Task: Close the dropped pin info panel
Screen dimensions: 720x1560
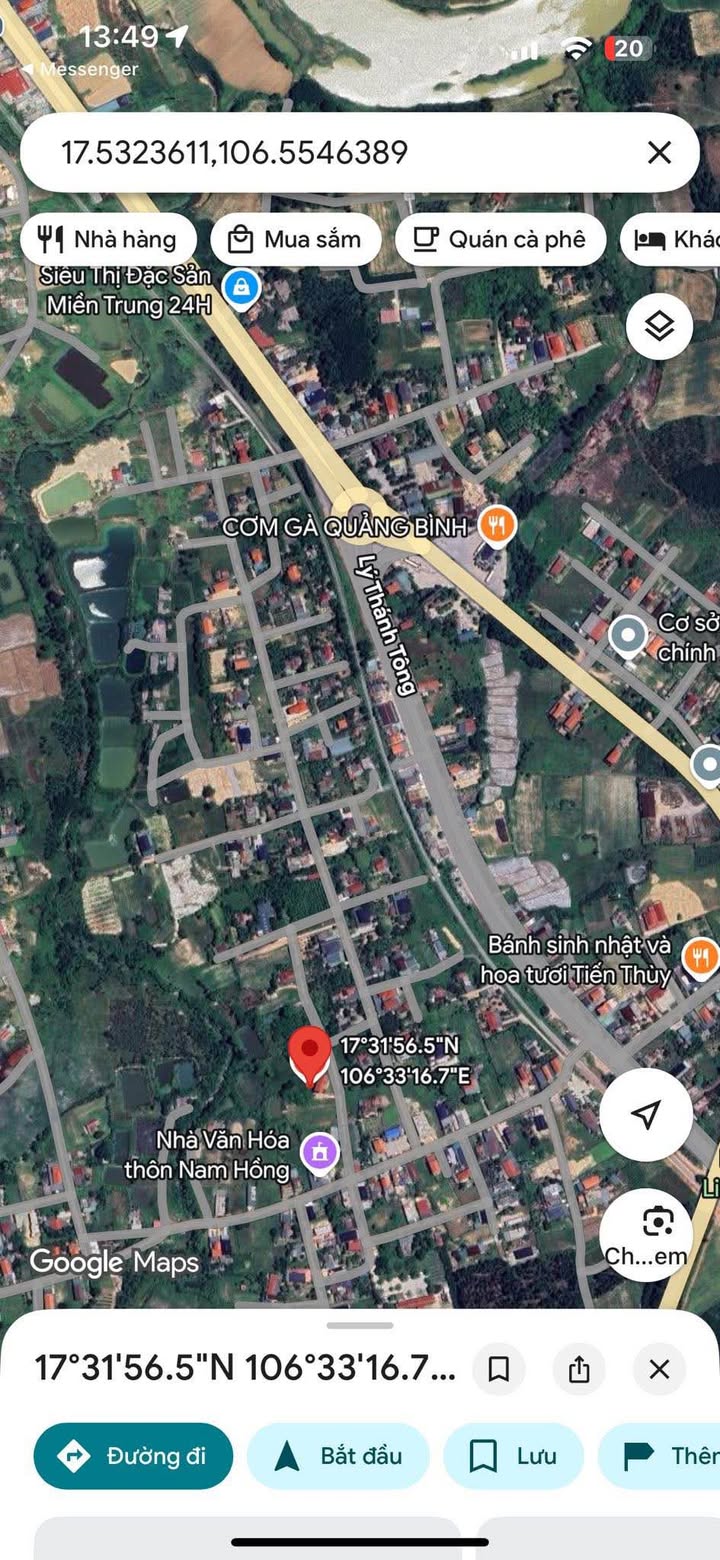Action: [x=659, y=1369]
